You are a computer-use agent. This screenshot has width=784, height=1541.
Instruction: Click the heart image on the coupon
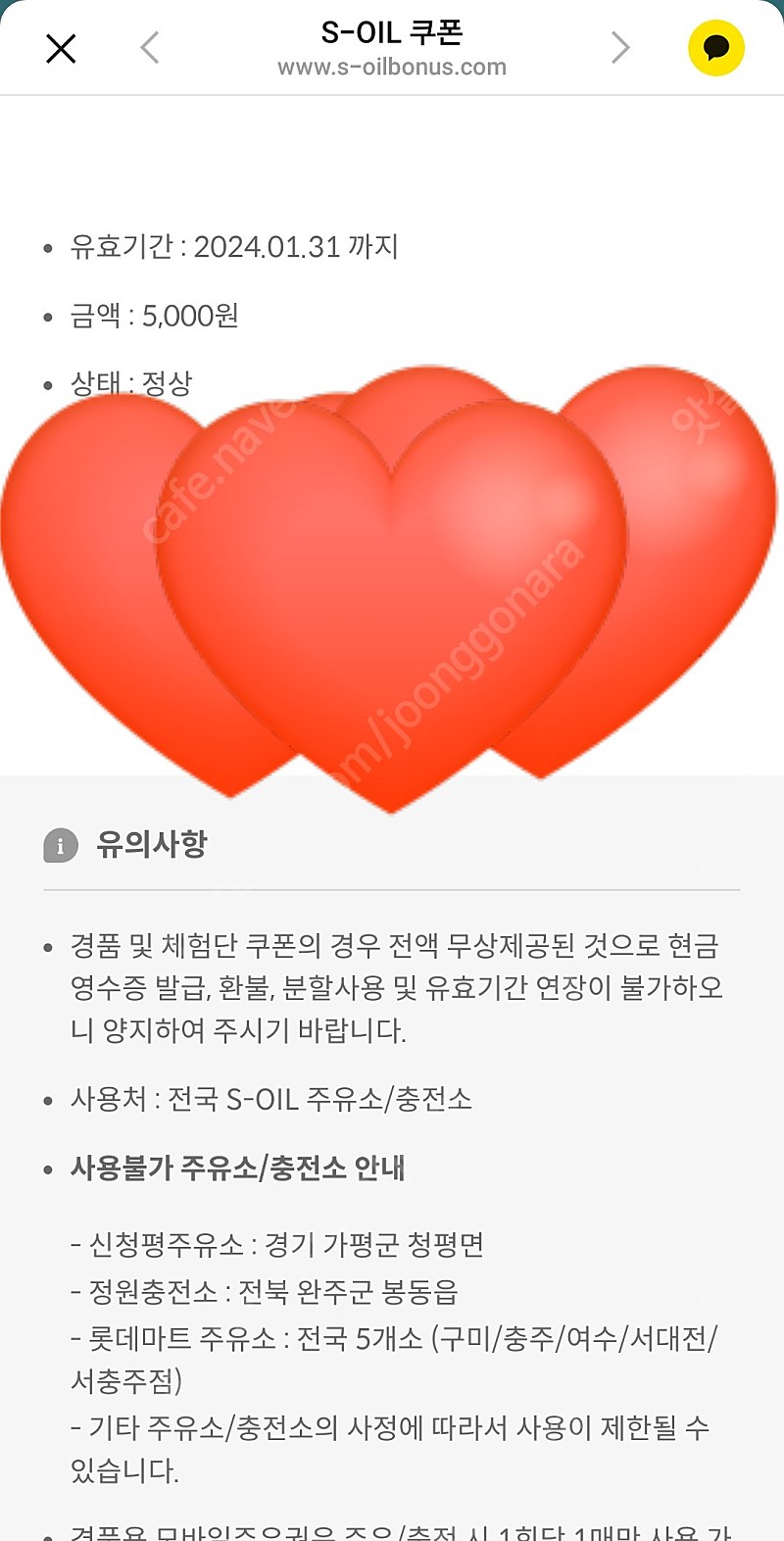[x=392, y=588]
